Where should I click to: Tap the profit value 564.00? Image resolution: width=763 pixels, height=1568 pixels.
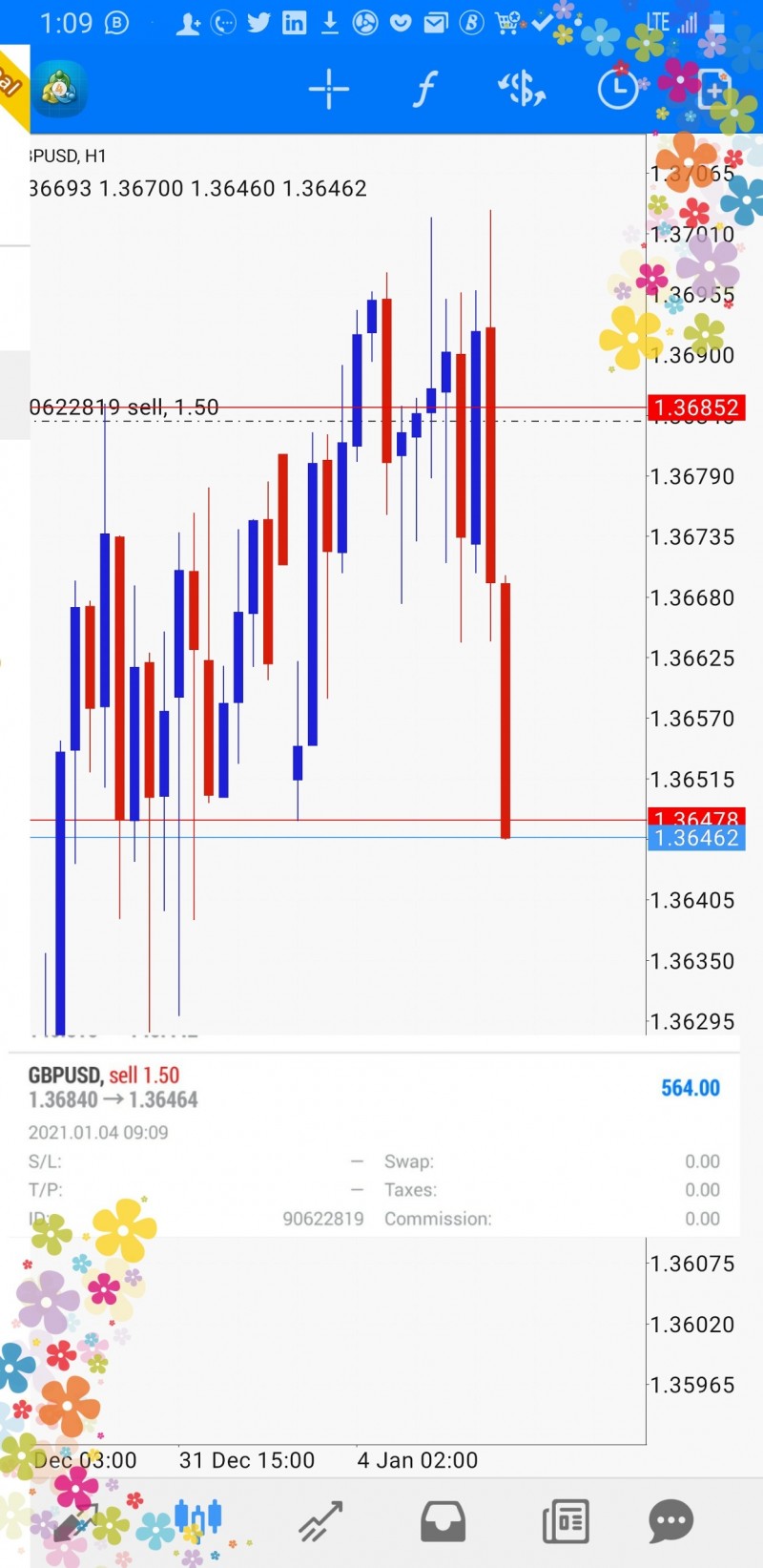coord(689,1088)
